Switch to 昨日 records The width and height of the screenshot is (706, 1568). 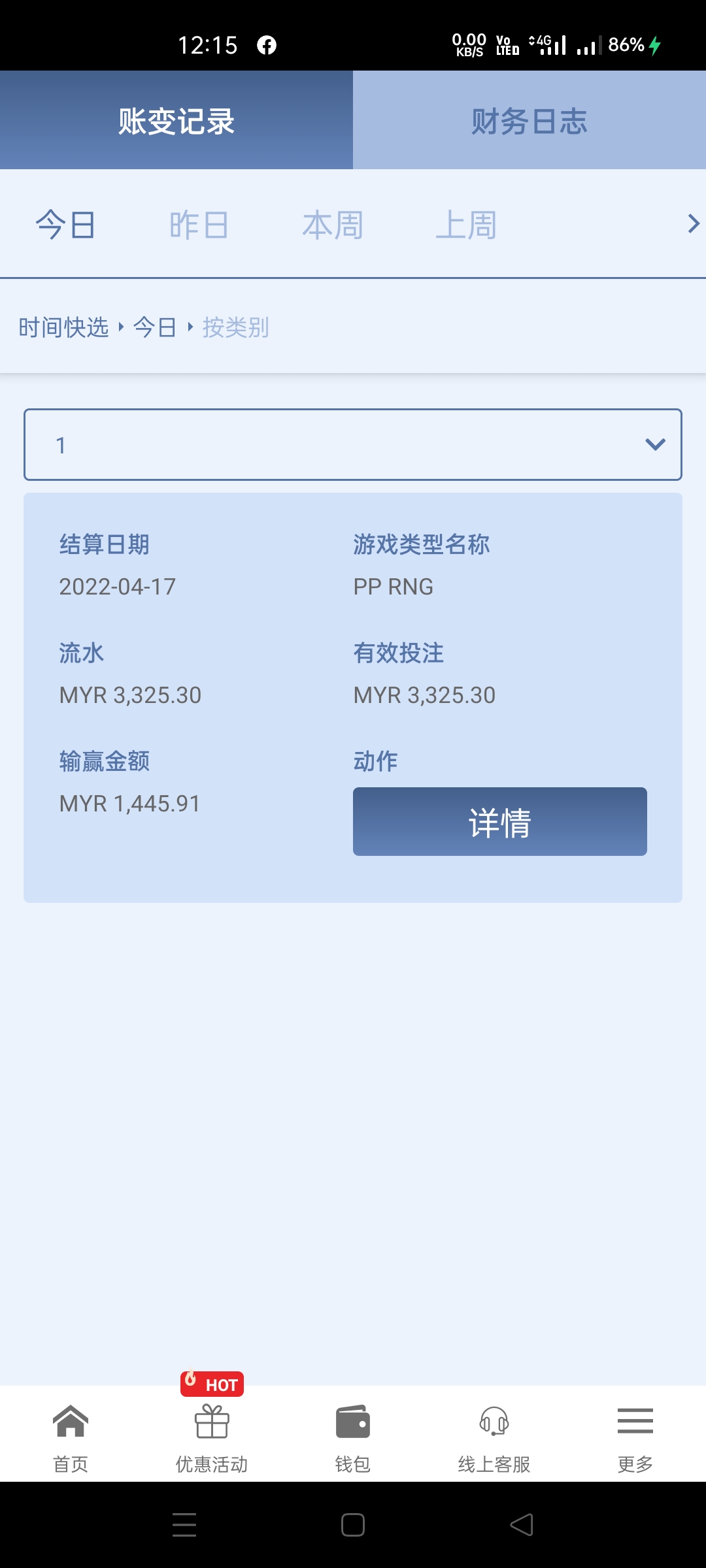pos(199,225)
